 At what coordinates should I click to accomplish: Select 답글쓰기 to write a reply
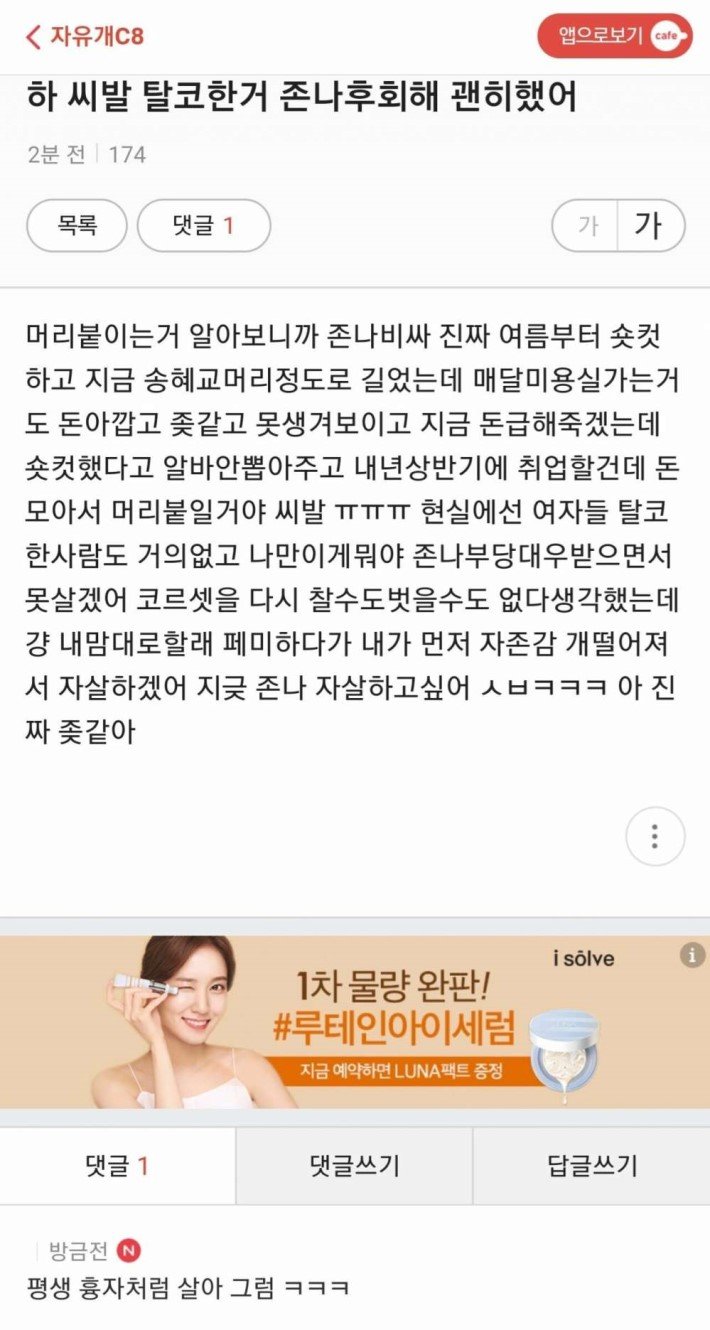[591, 1165]
